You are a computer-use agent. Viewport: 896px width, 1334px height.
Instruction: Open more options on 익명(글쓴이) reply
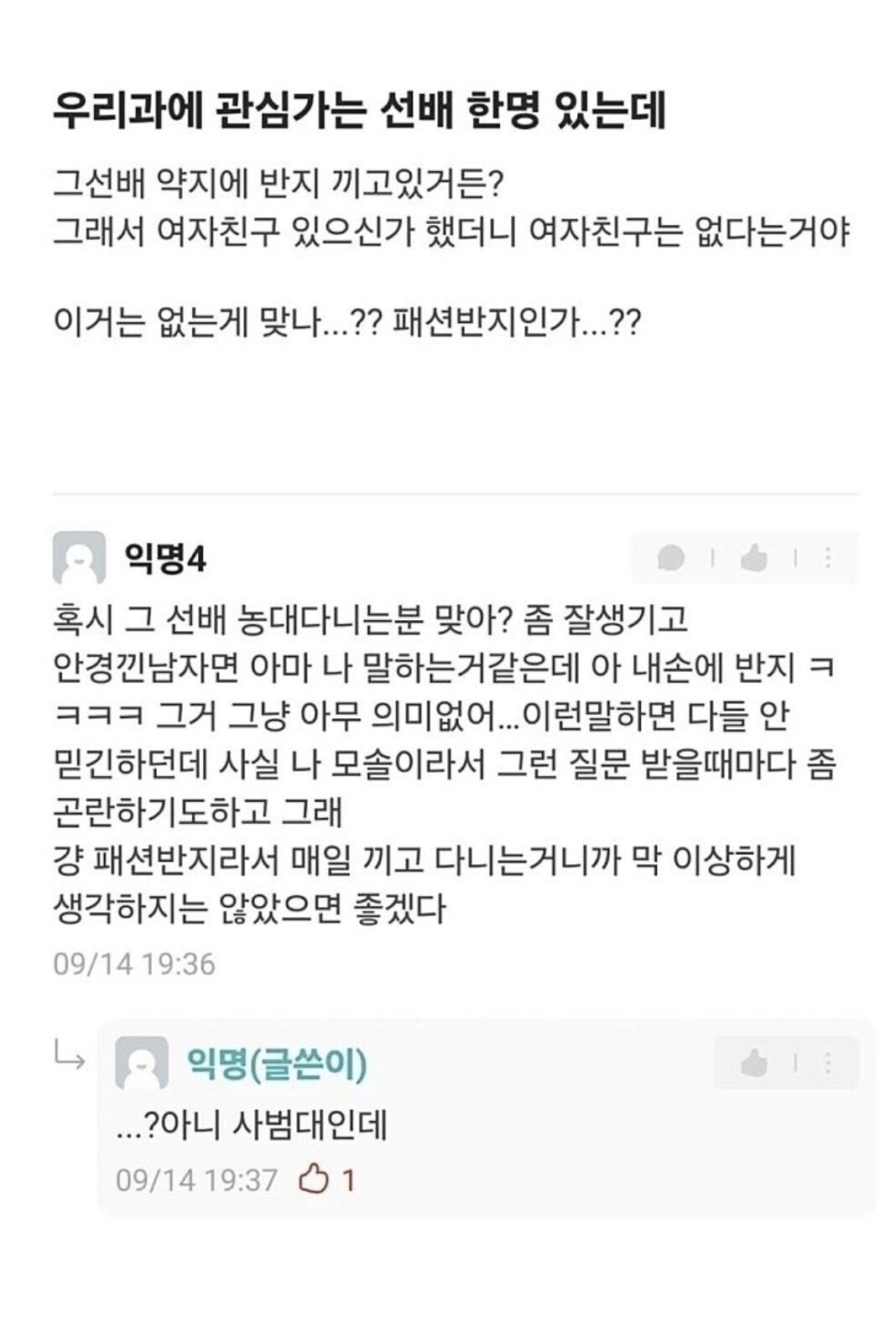click(x=828, y=1064)
